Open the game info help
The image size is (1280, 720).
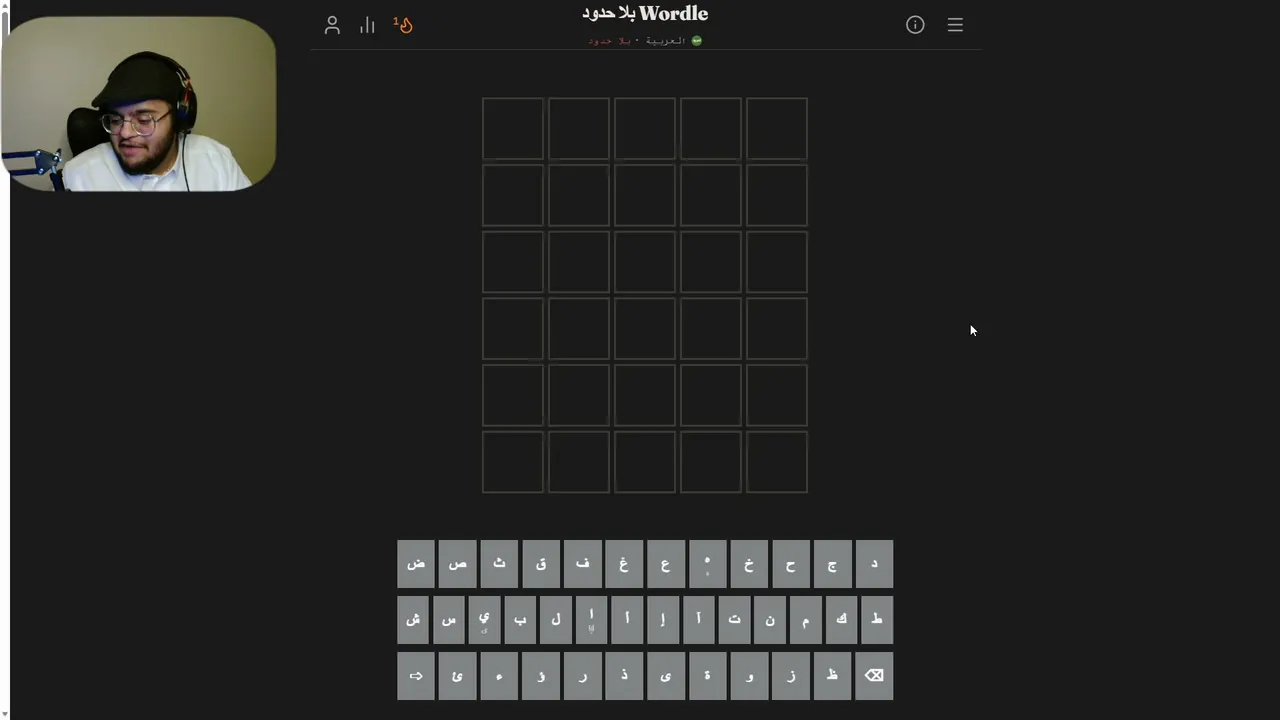tap(915, 25)
